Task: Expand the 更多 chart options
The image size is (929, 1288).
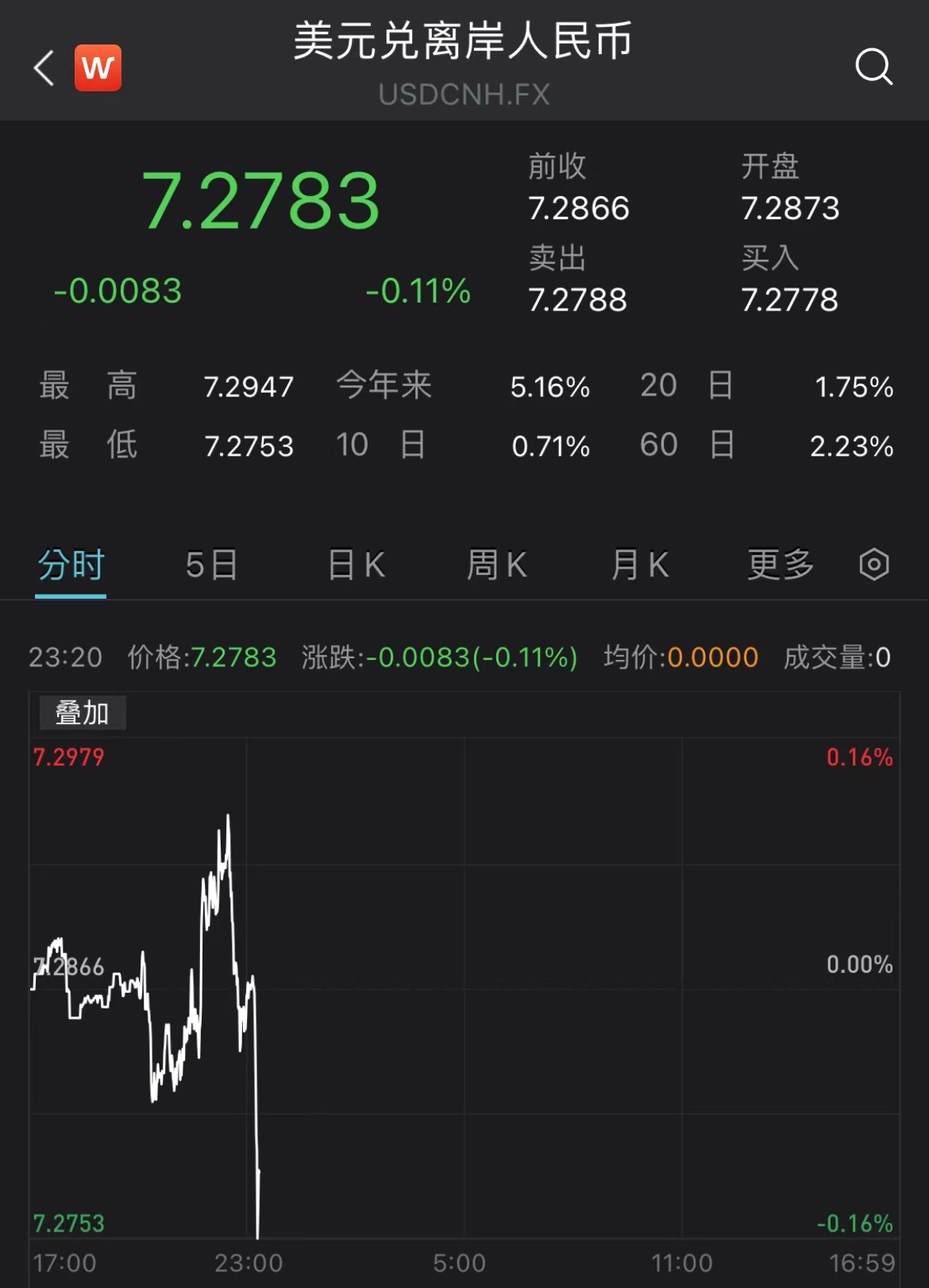Action: pyautogui.click(x=781, y=565)
